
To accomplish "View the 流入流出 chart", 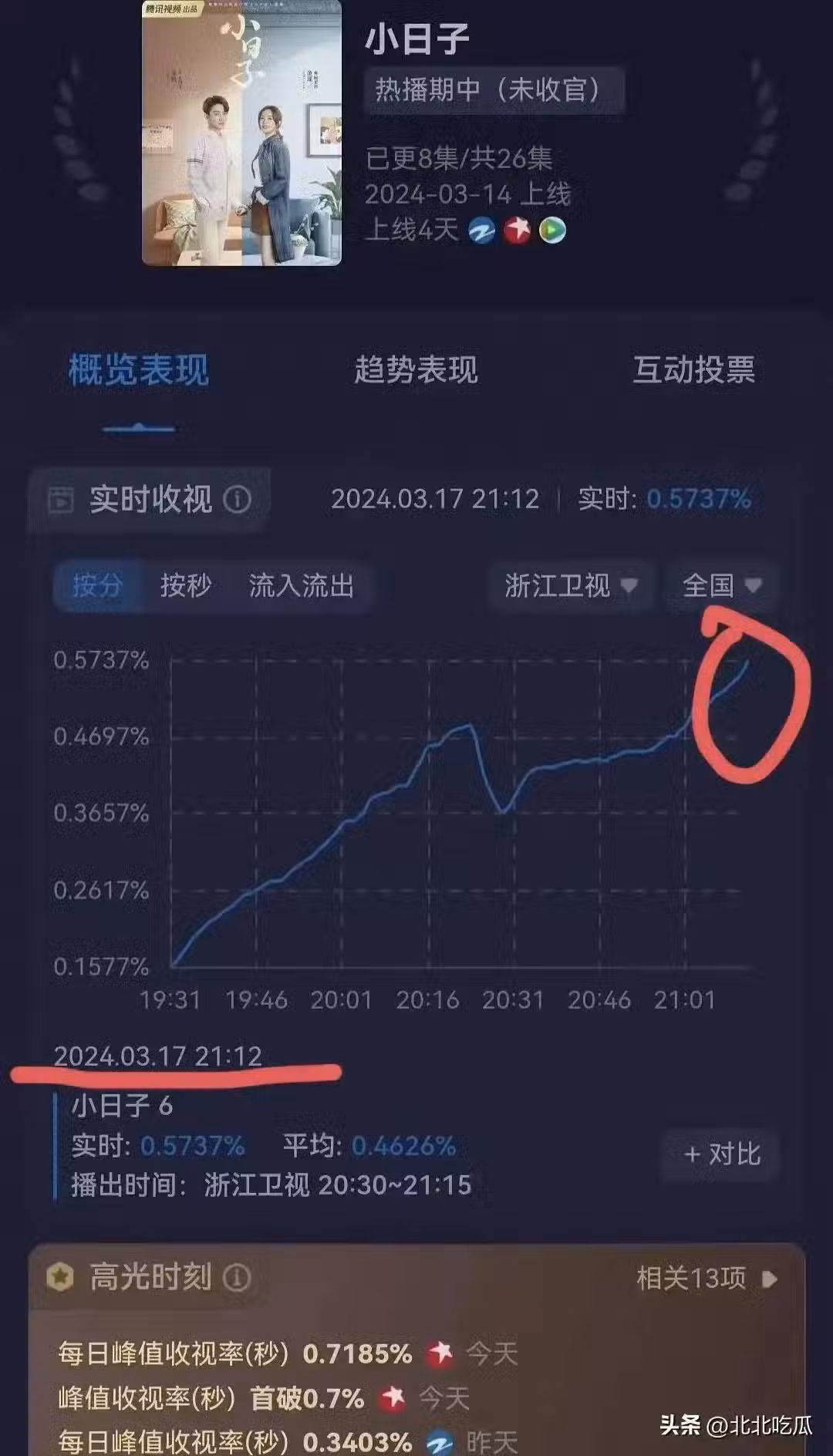I will tap(301, 585).
